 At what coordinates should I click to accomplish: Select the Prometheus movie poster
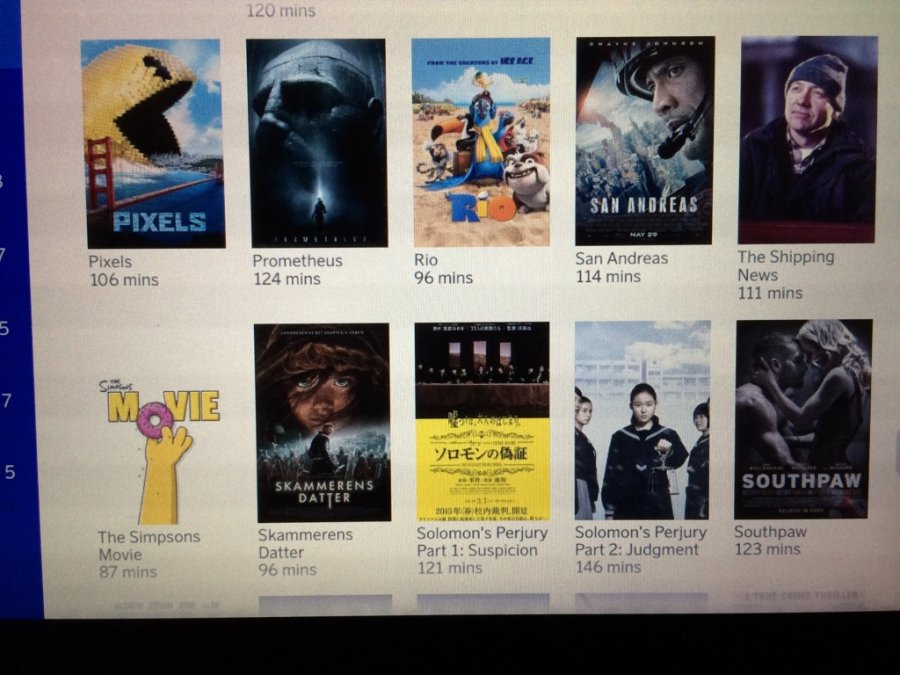tap(316, 143)
